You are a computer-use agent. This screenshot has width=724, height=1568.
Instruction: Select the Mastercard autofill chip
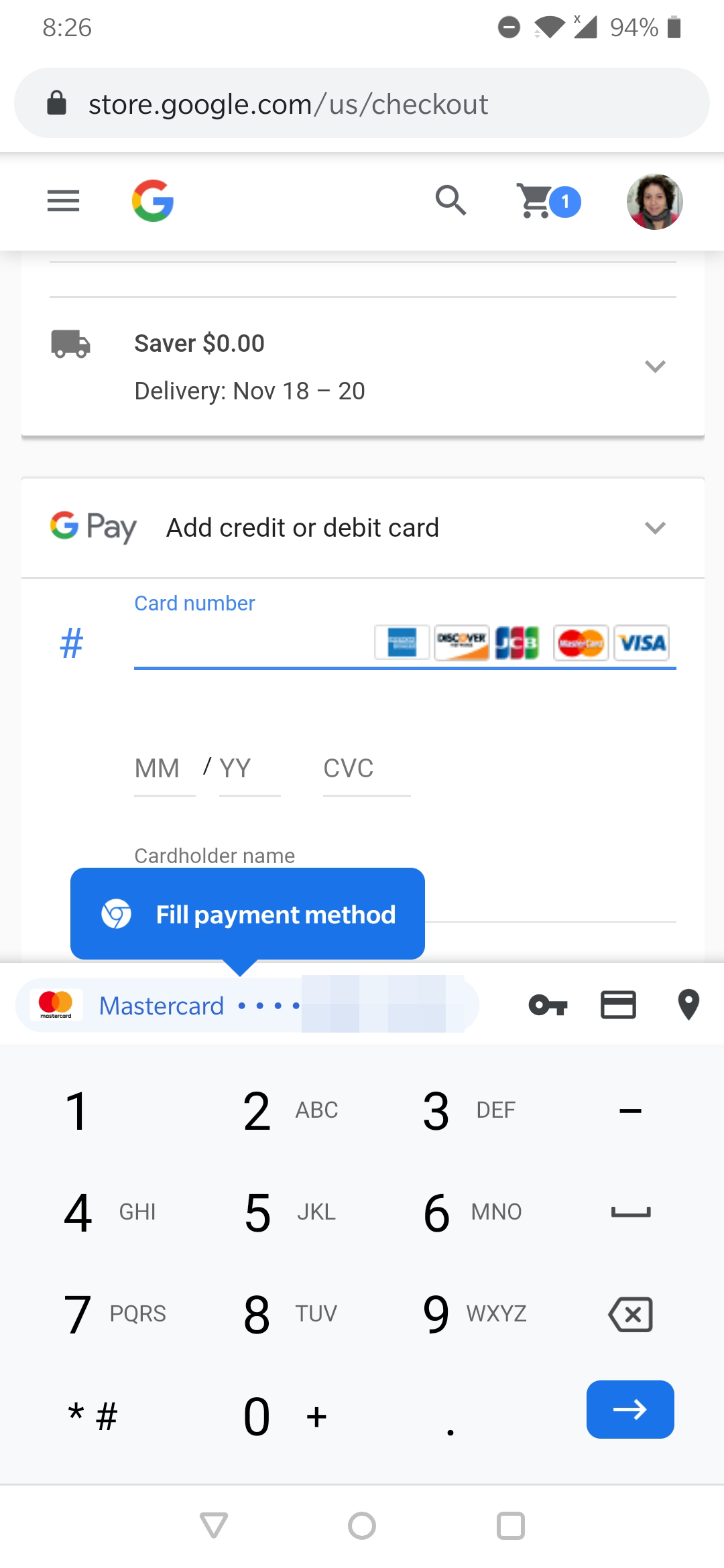pyautogui.click(x=248, y=1004)
